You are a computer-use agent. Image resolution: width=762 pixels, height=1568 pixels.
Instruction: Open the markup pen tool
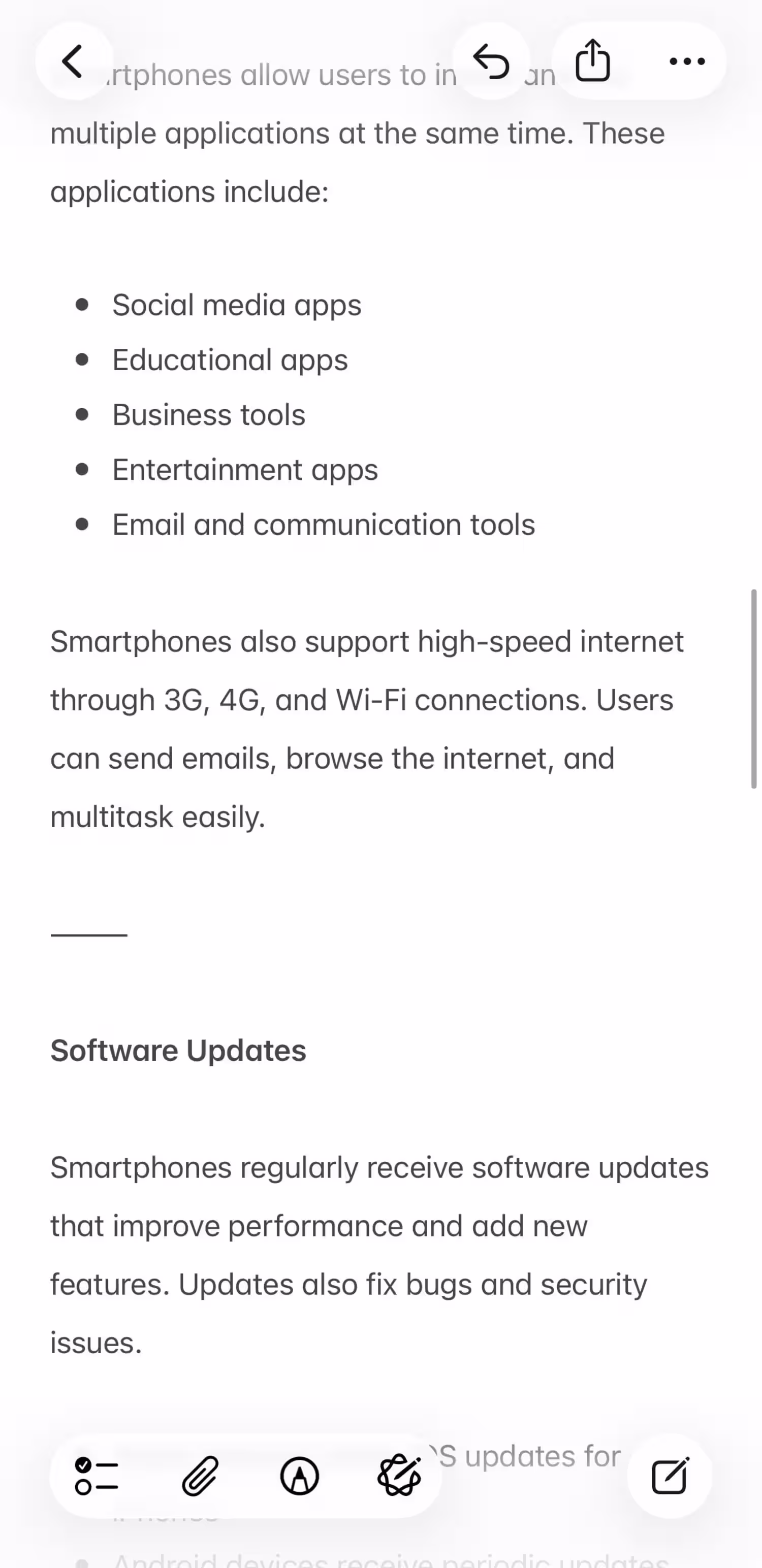coord(299,1476)
